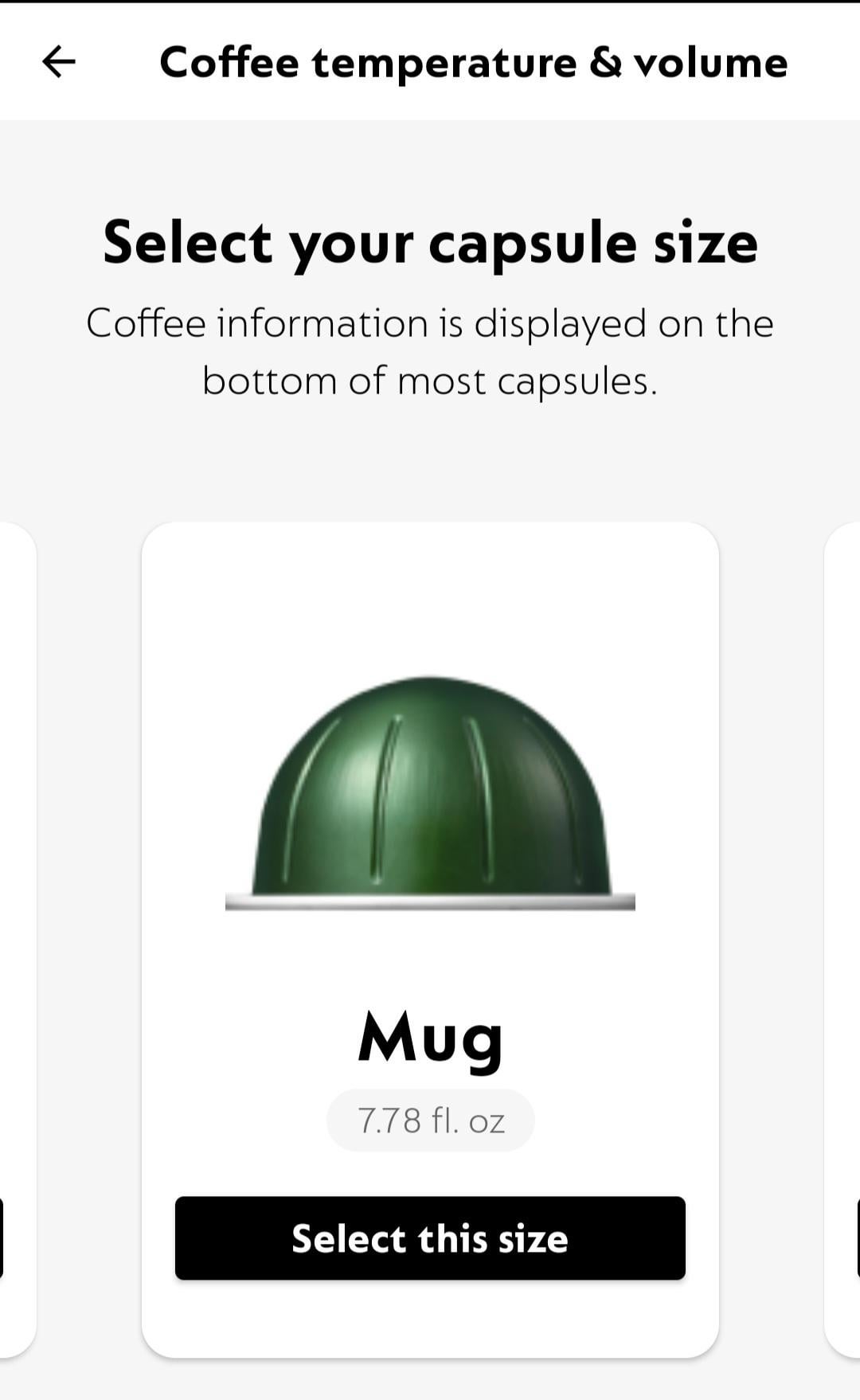The height and width of the screenshot is (1400, 860).
Task: Select this size for the Mug capsule
Action: click(x=430, y=1238)
